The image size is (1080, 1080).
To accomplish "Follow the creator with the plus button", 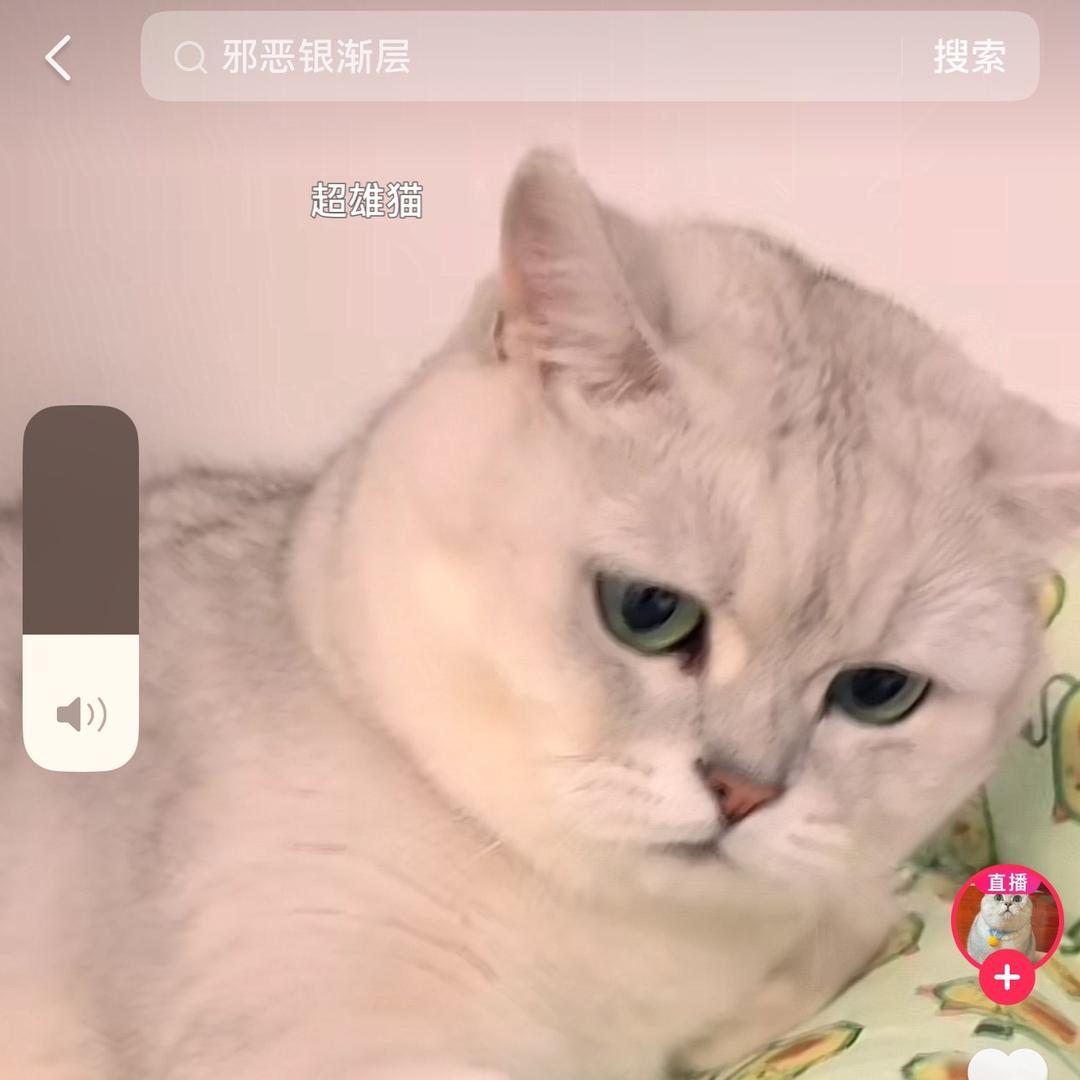I will [x=1006, y=977].
